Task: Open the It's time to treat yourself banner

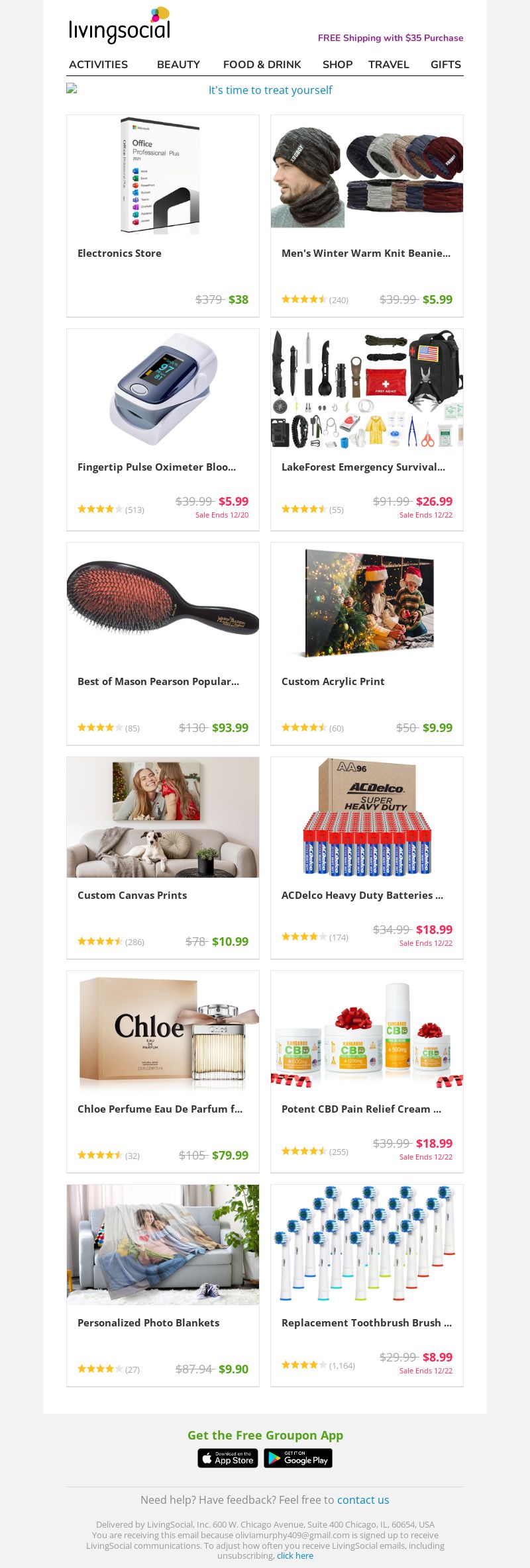Action: 270,90
